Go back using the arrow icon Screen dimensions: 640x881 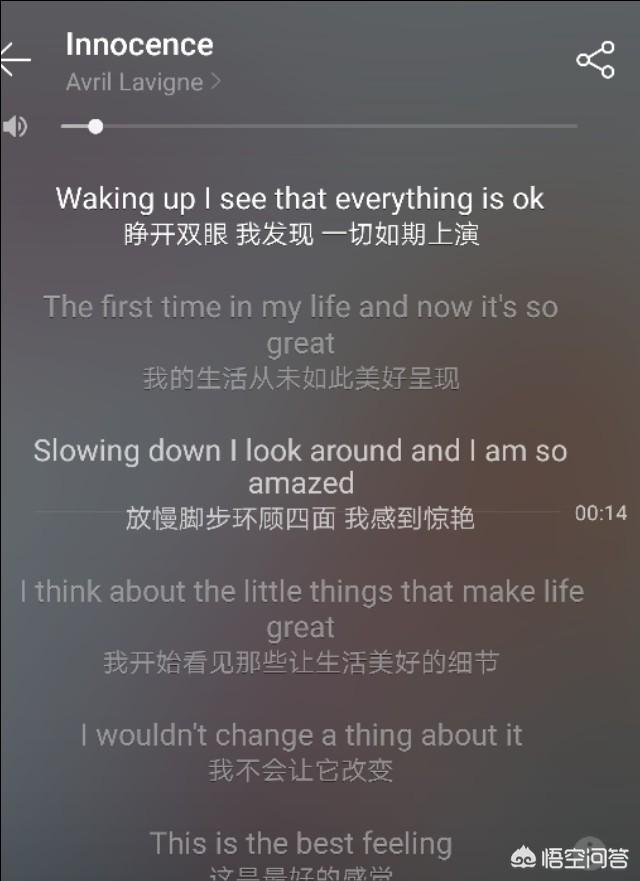[x=14, y=59]
